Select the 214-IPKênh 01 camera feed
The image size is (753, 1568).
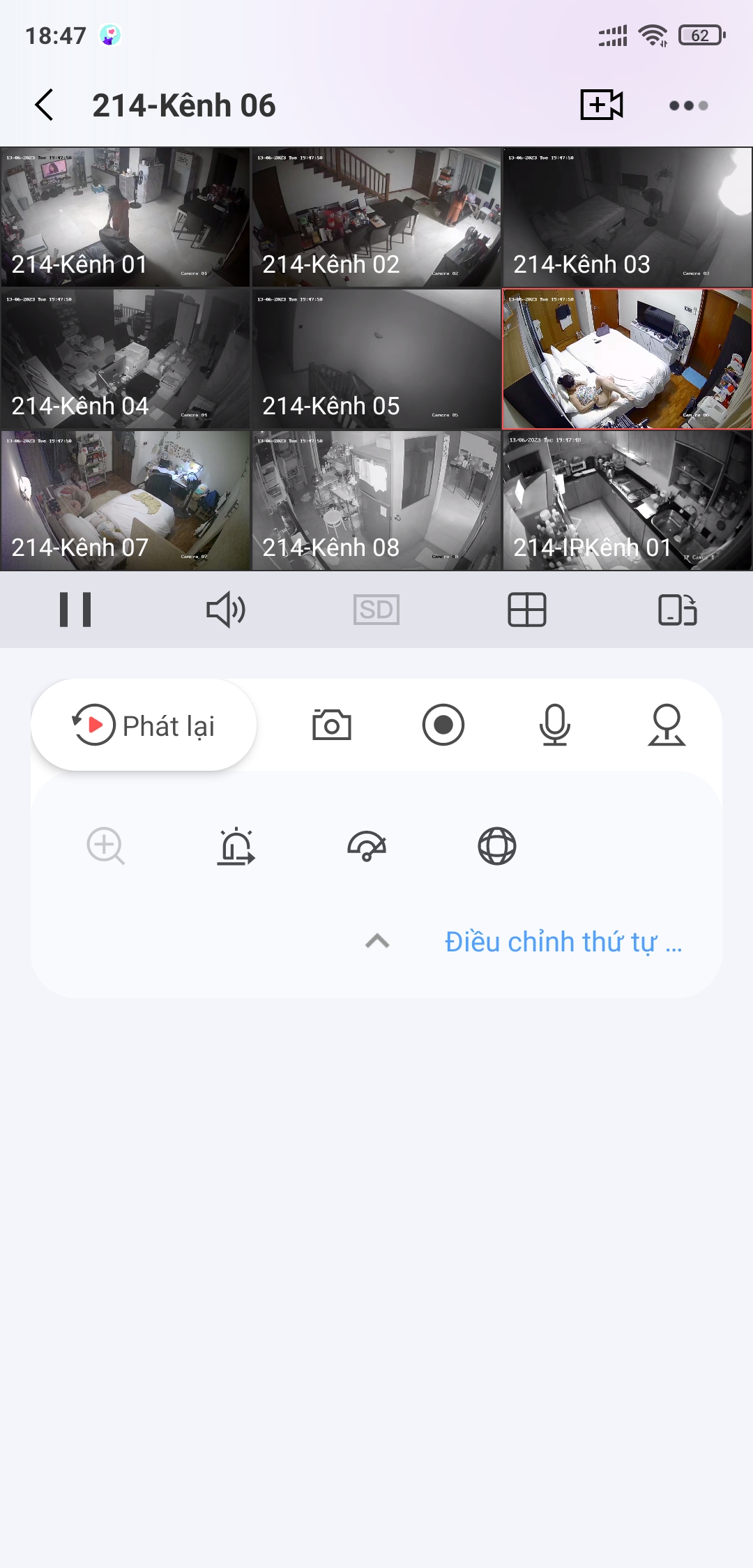click(x=627, y=500)
